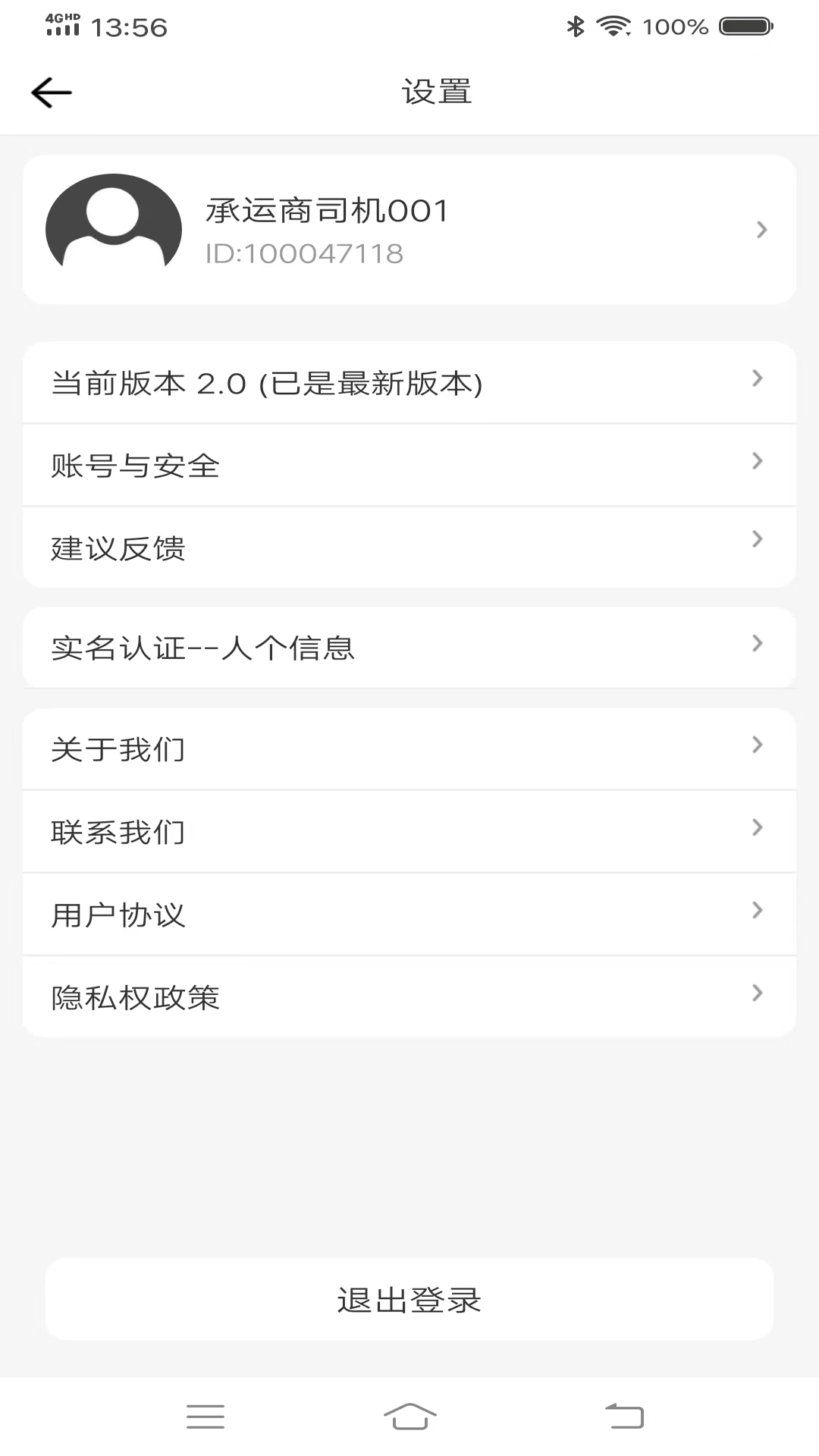Tap the home button in navigation bar
The height and width of the screenshot is (1456, 819).
409,1417
